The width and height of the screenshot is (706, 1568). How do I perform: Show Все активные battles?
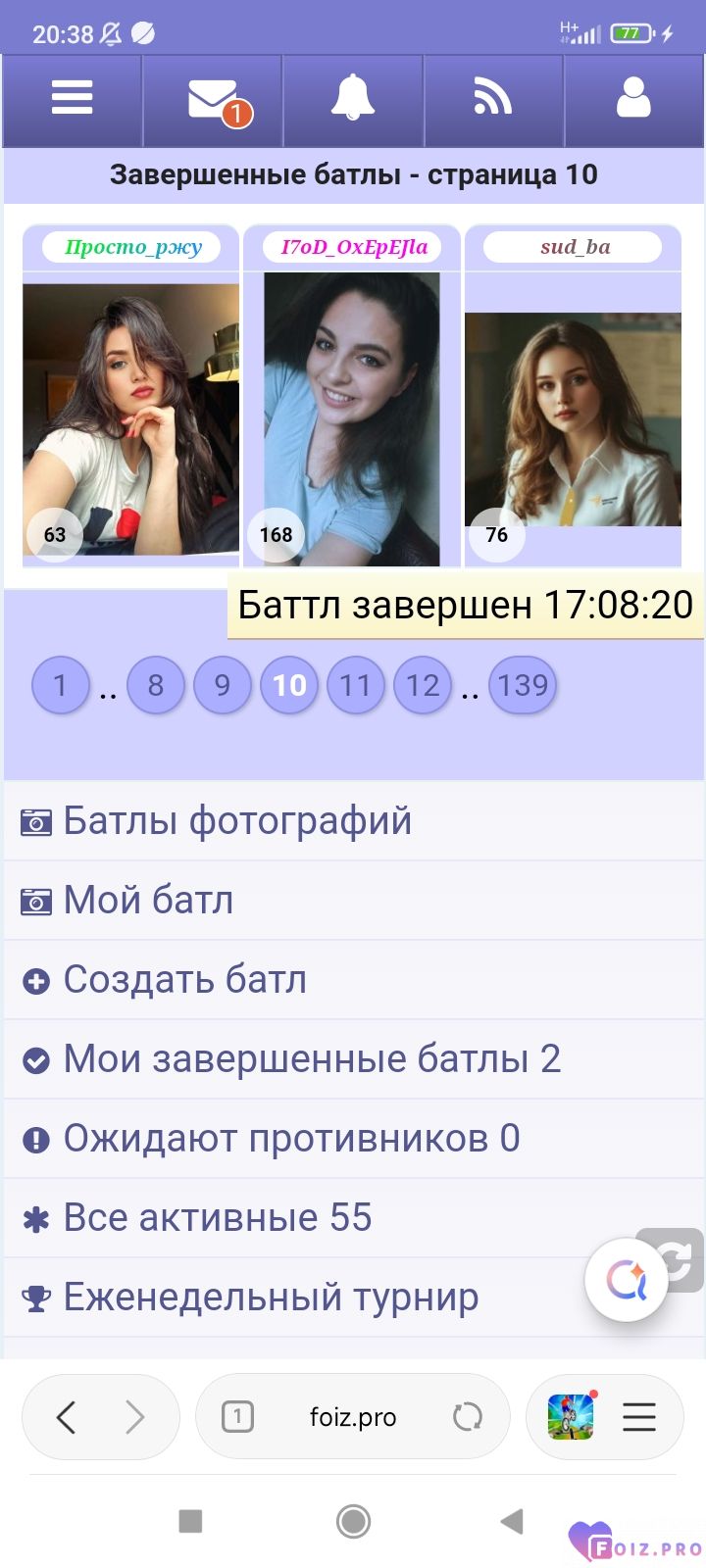click(218, 1218)
